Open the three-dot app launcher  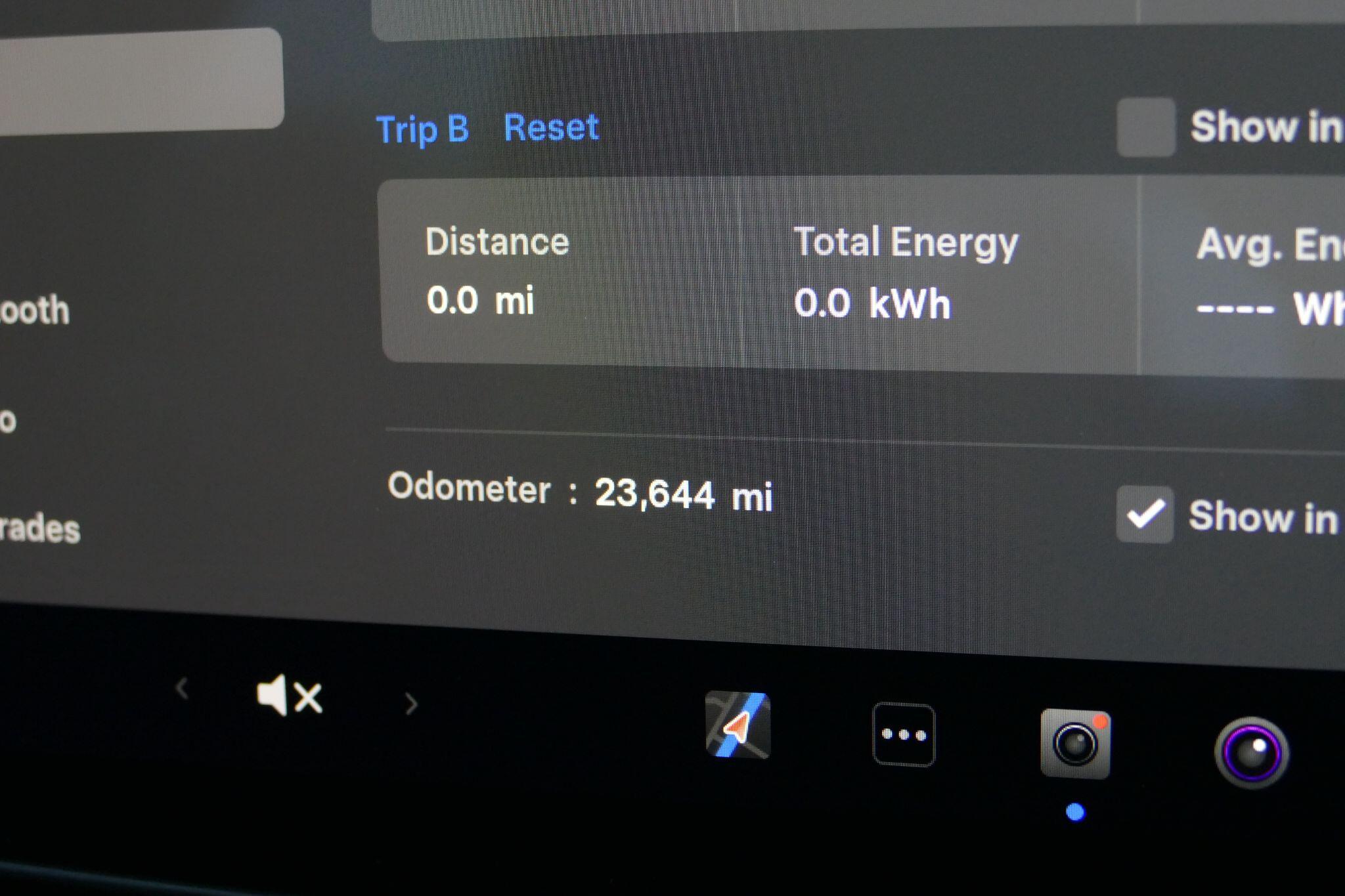pyautogui.click(x=904, y=735)
